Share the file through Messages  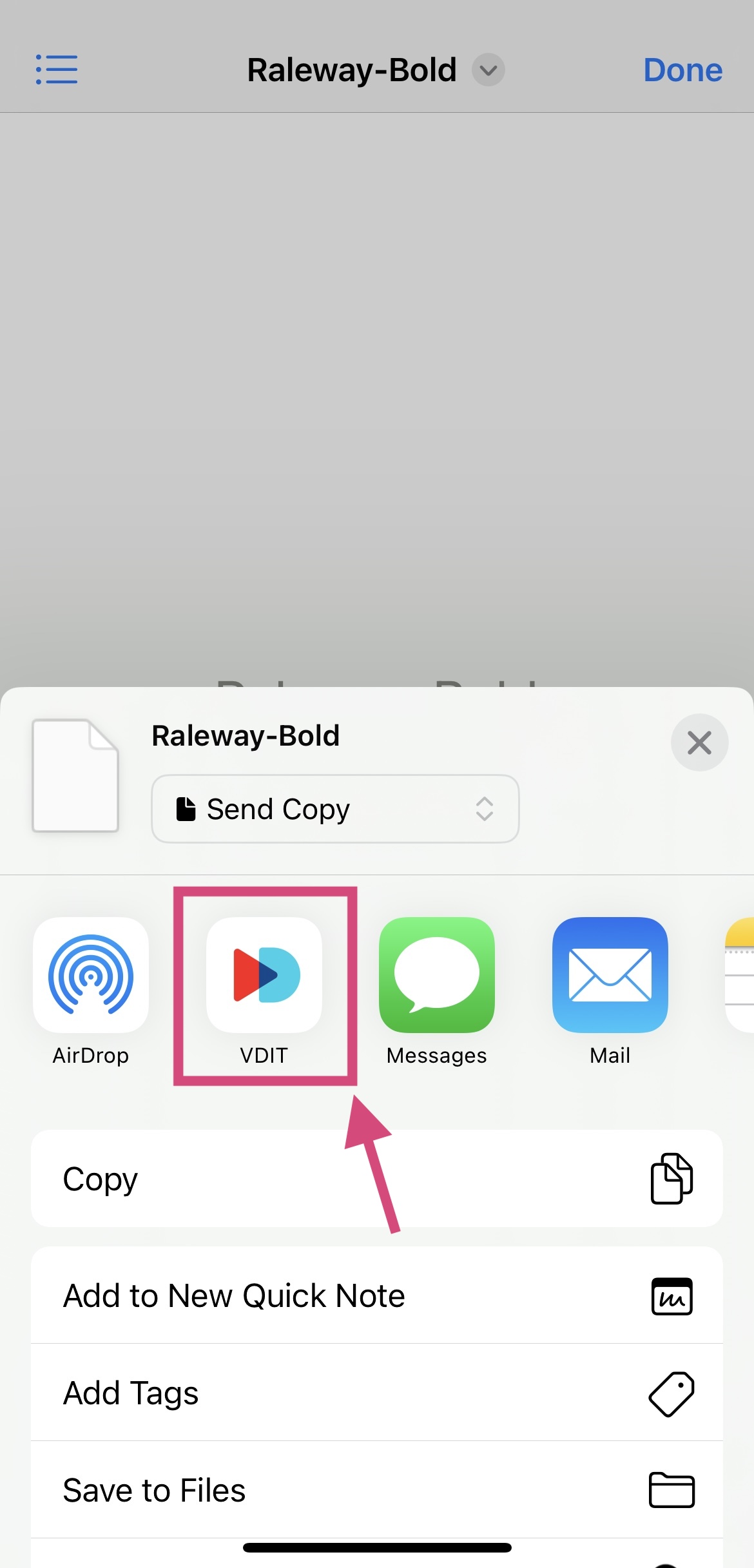coord(437,975)
